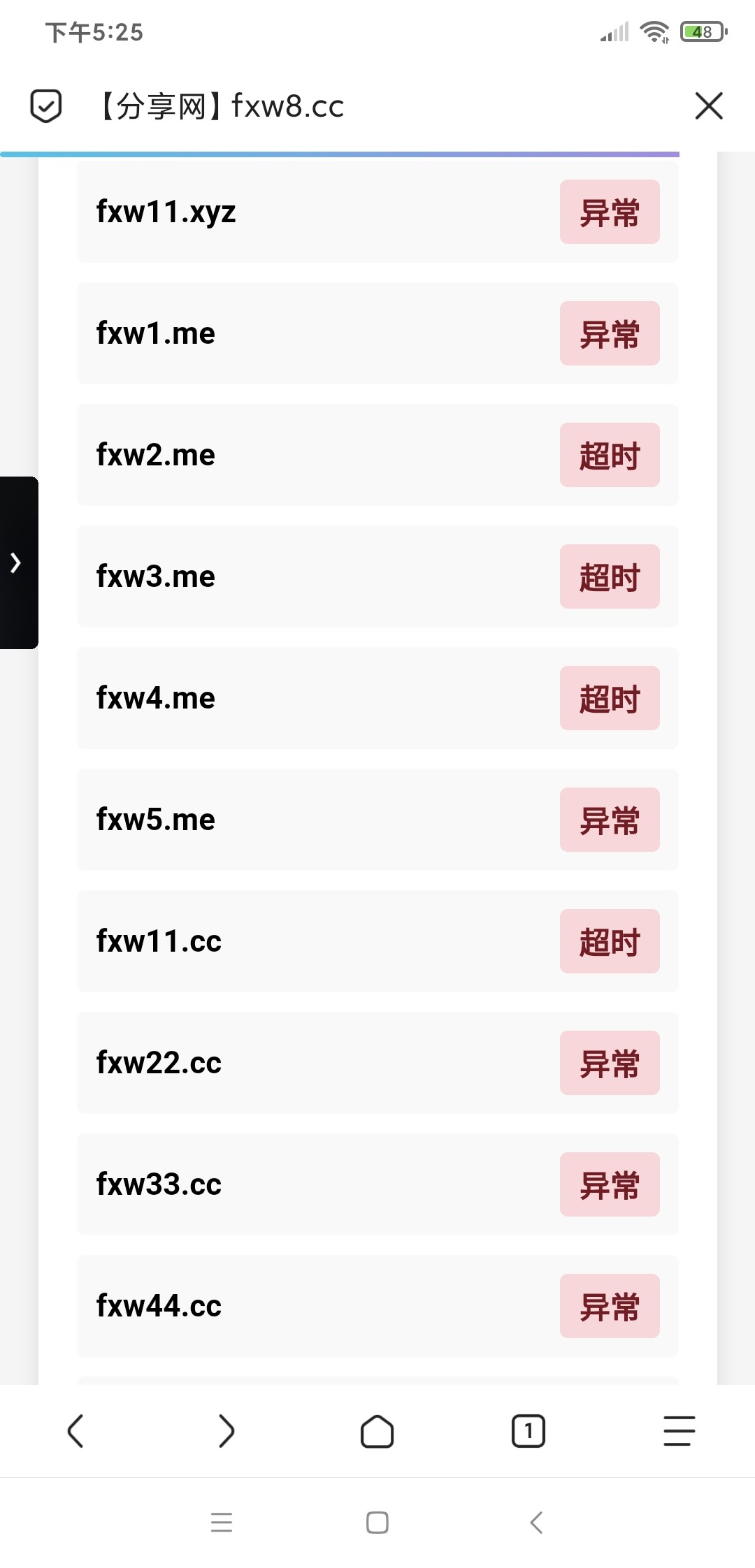Go forward in browser history

(x=226, y=1431)
